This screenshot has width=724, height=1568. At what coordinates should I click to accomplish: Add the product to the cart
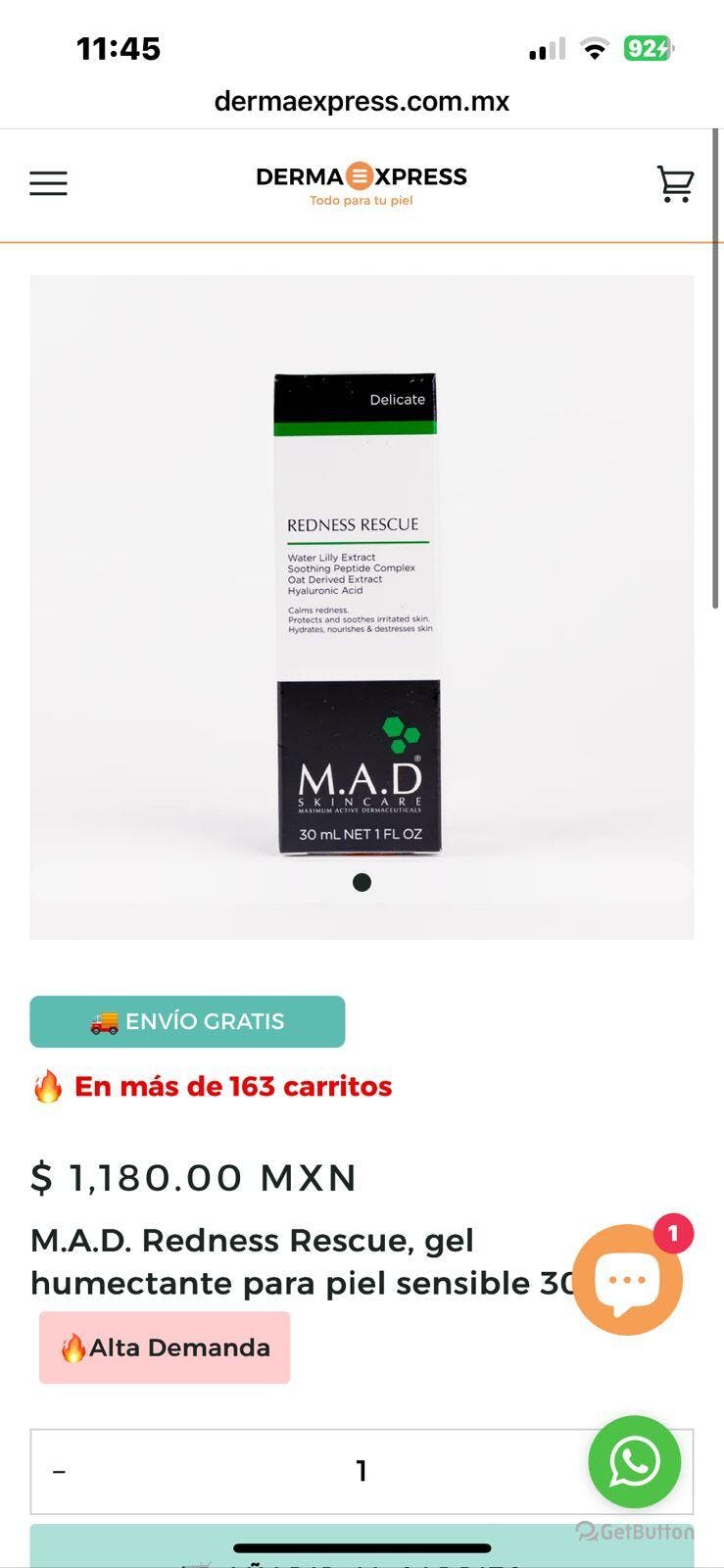click(362, 1546)
